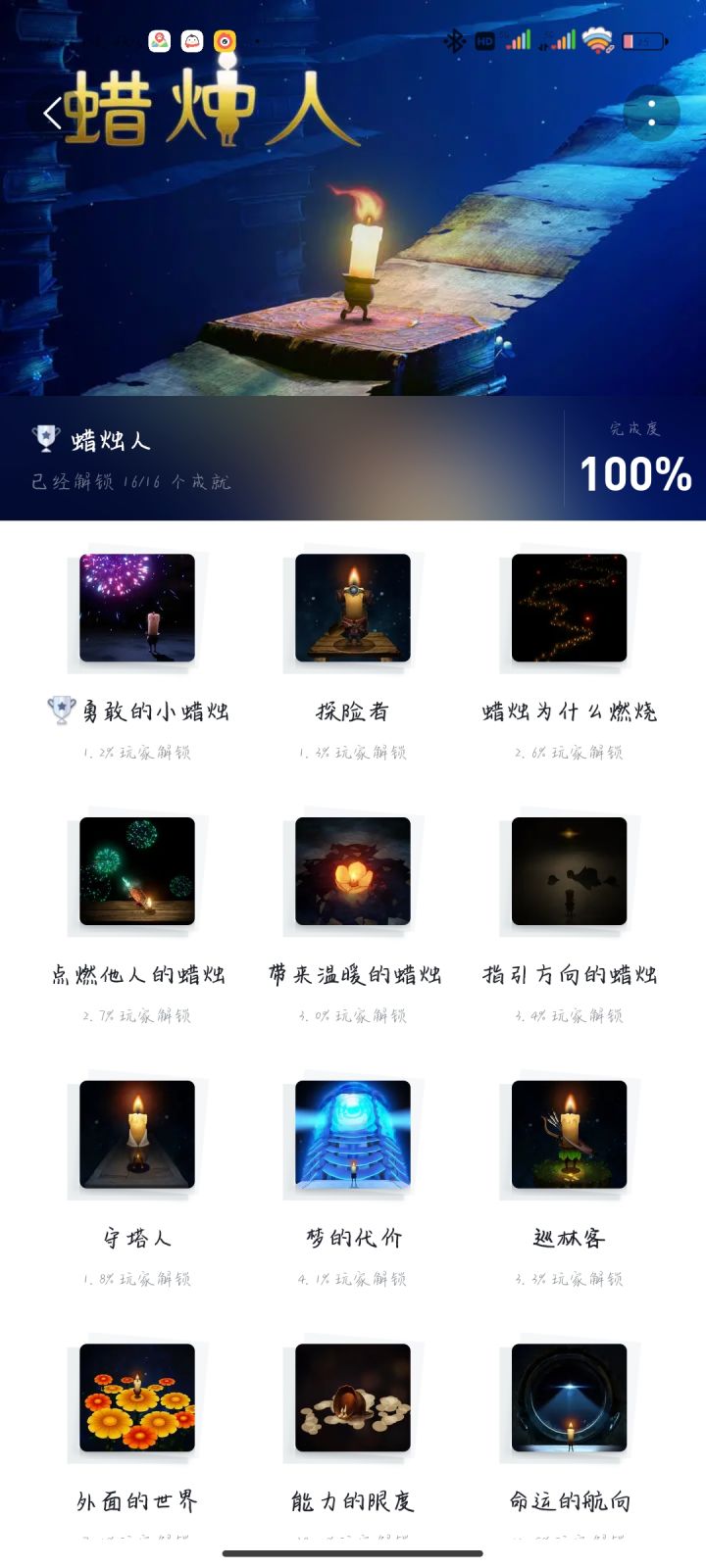View the 指引方向的蜡烛 achievement
Viewport: 706px width, 1568px height.
(569, 871)
